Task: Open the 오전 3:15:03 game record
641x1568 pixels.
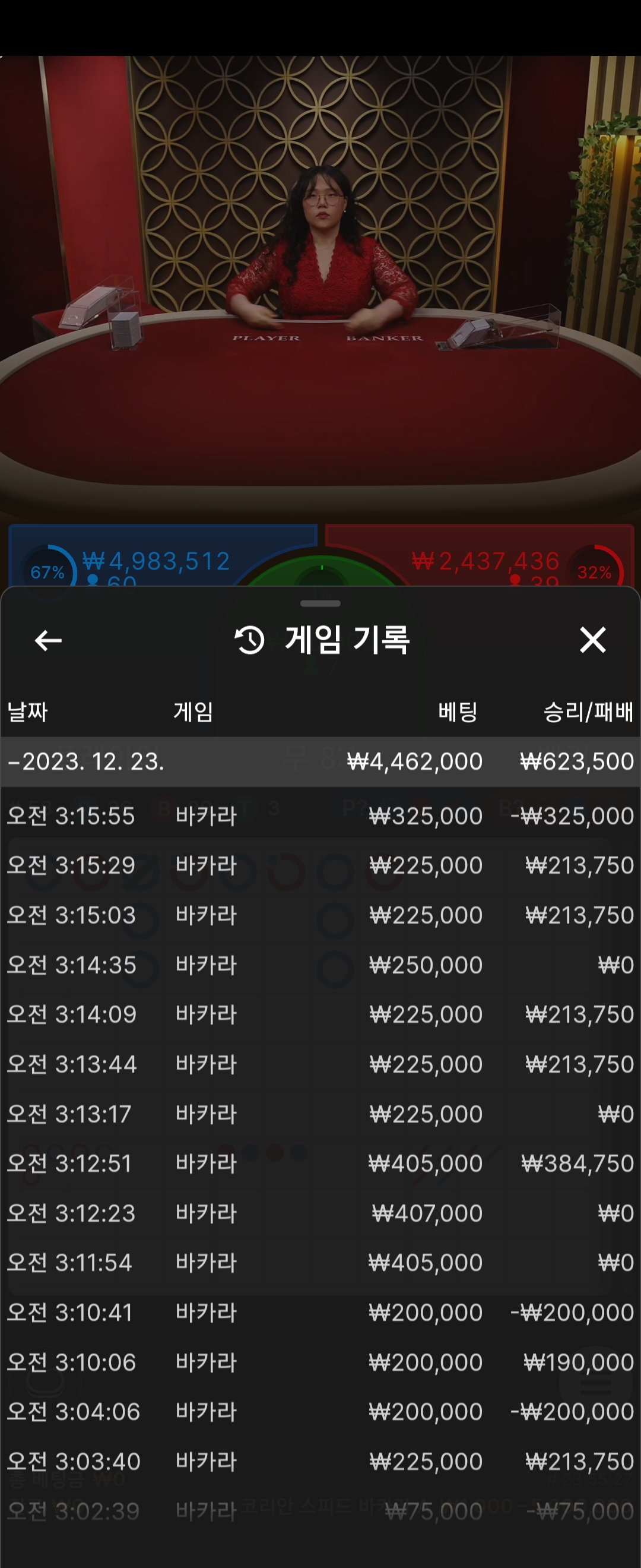Action: pos(320,915)
